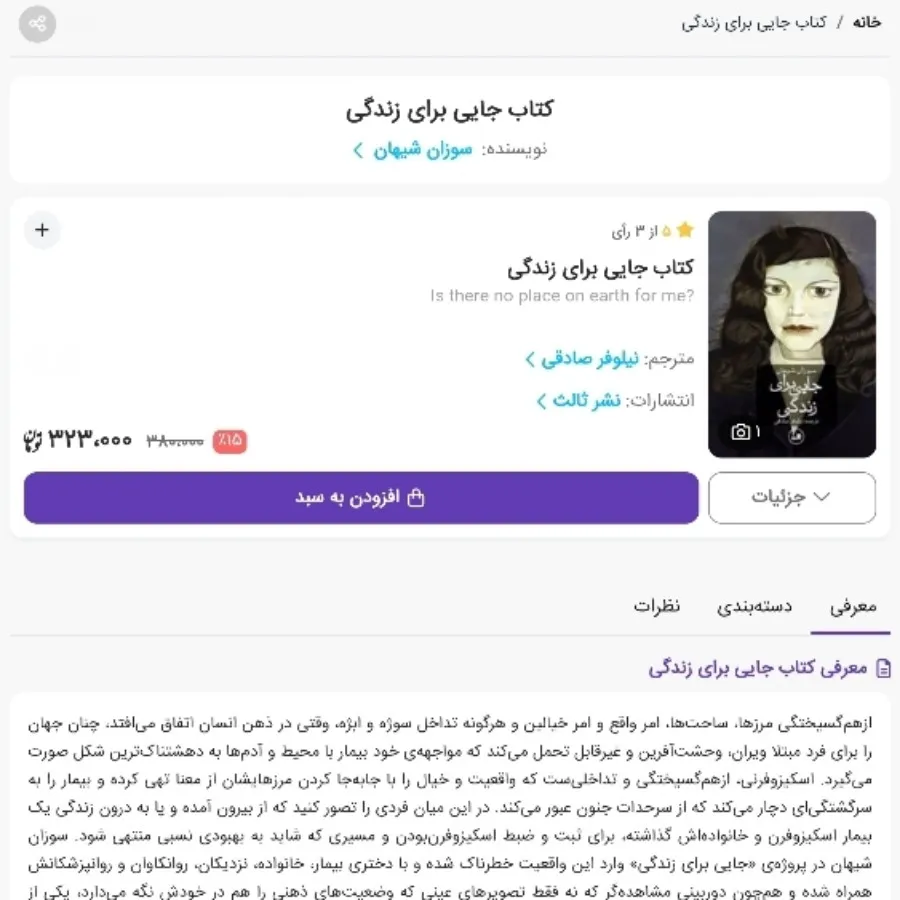
Task: View the book cover image
Action: (791, 334)
